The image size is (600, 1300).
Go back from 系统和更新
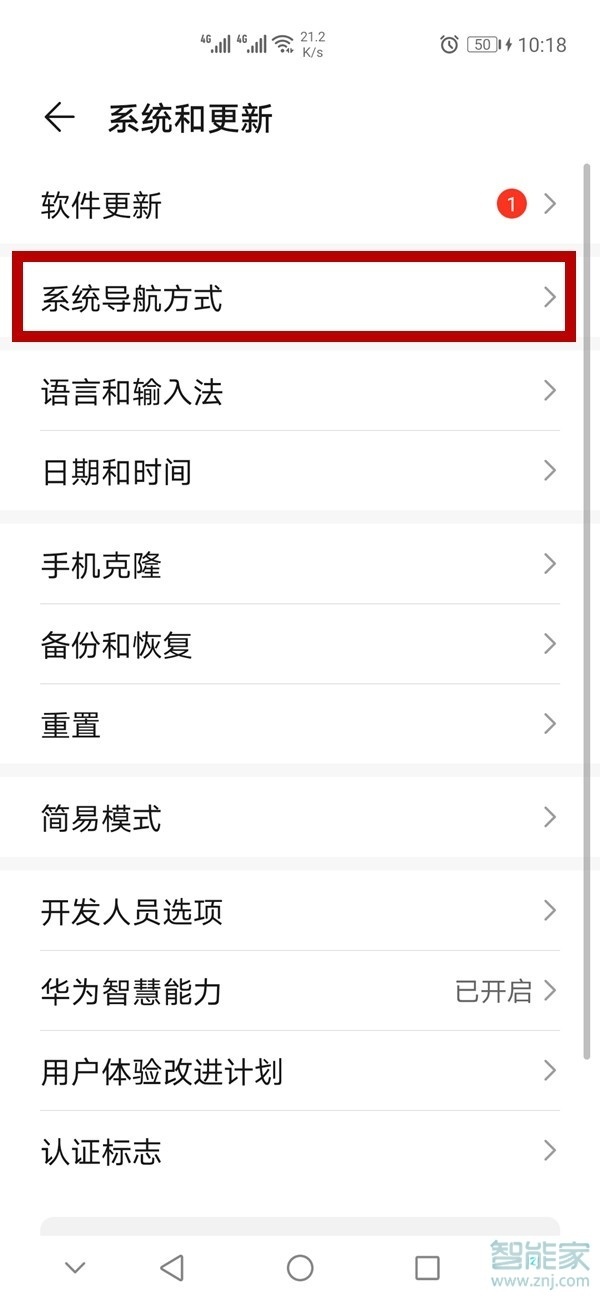(x=59, y=118)
